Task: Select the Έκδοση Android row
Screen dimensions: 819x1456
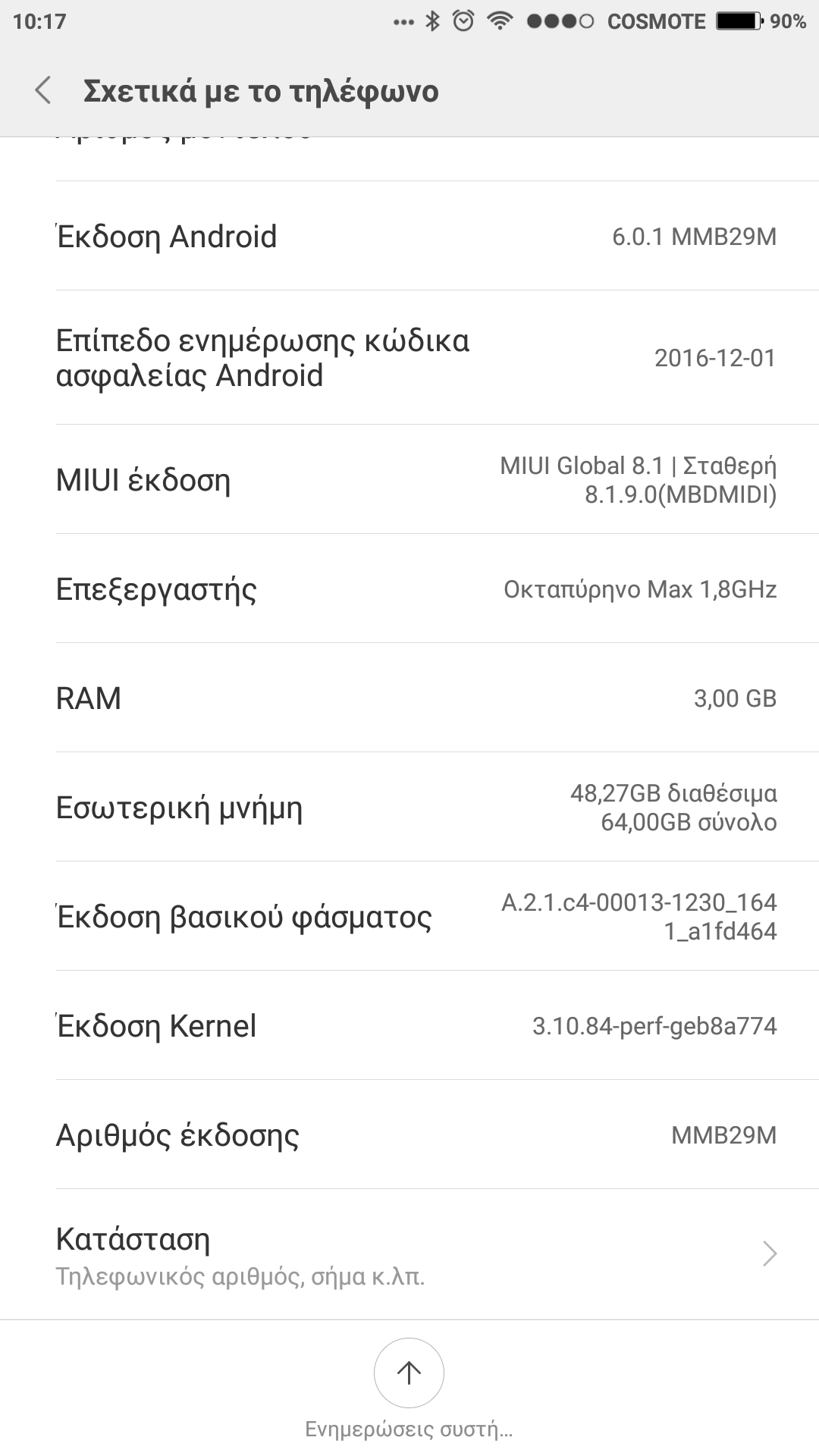Action: 409,237
